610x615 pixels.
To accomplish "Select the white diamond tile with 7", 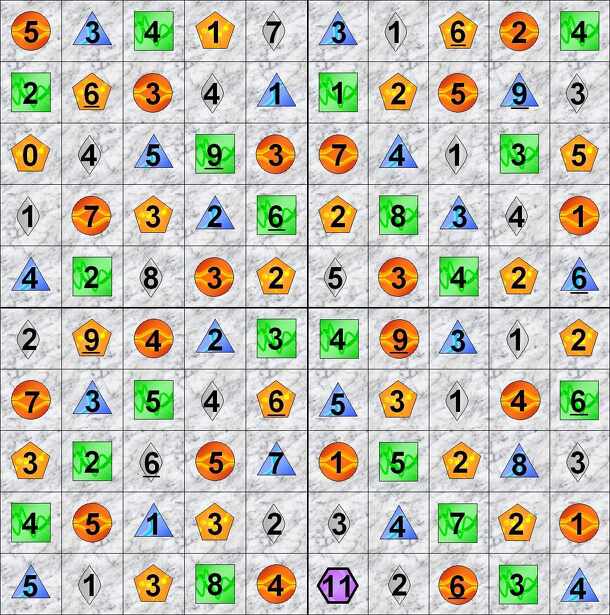I will (274, 33).
